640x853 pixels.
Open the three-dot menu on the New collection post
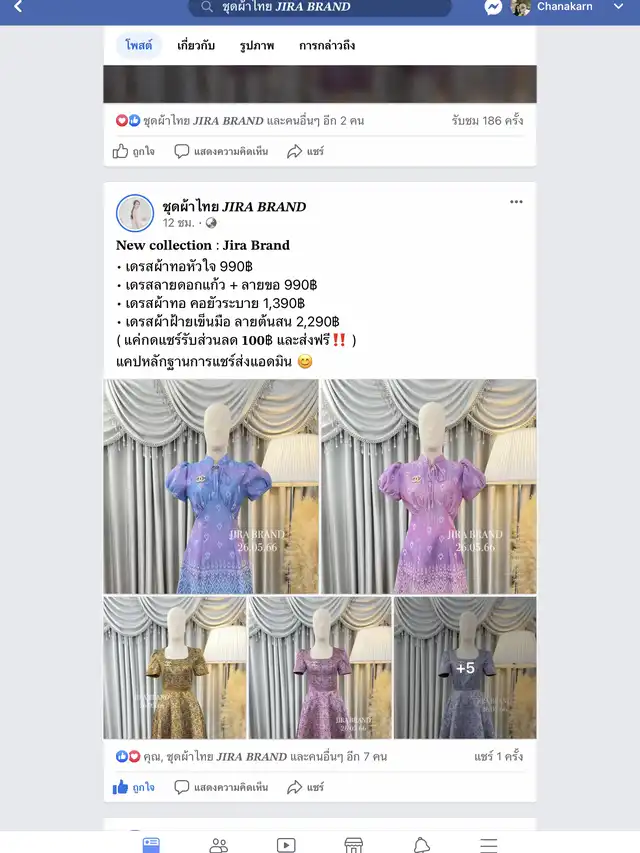point(516,202)
